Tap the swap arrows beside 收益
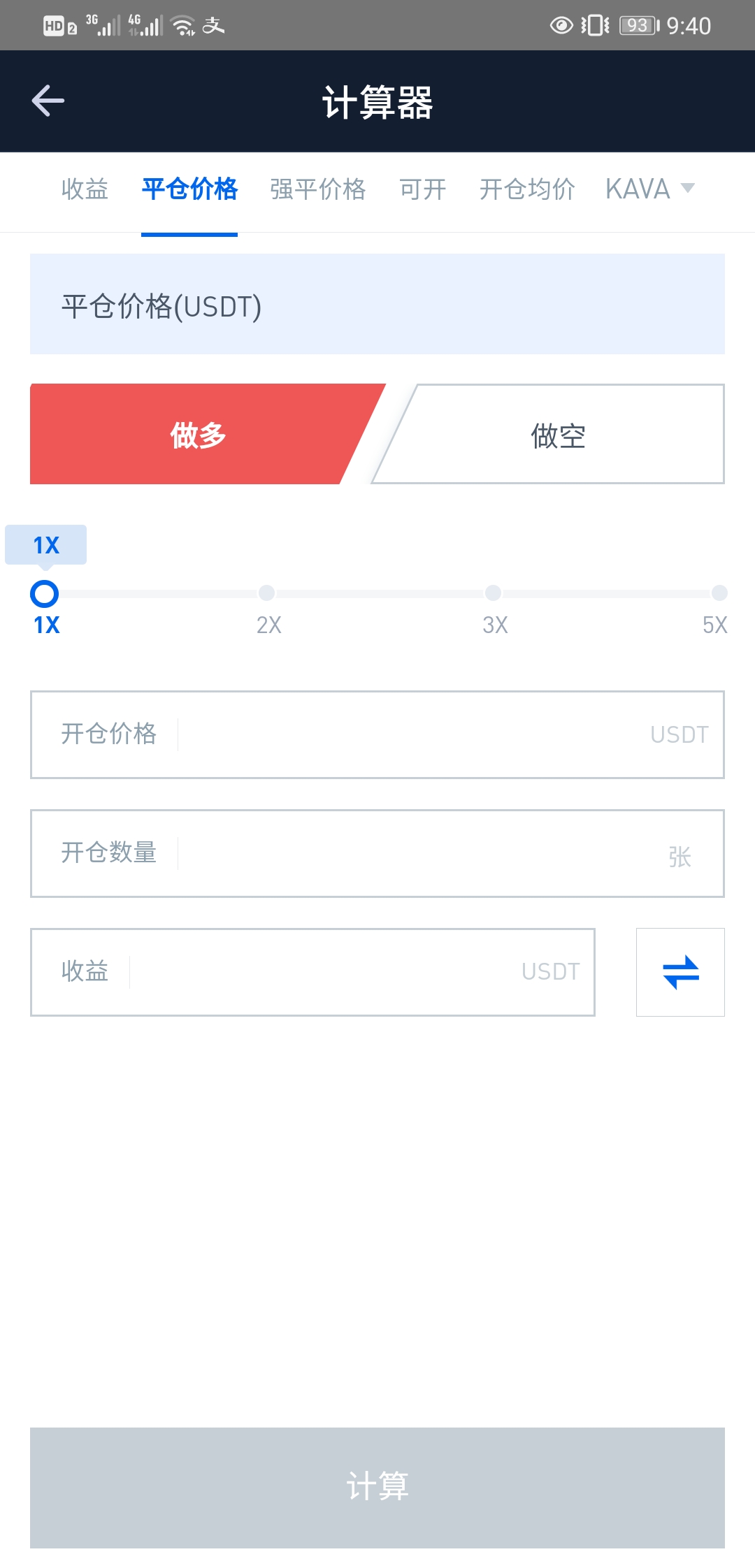The image size is (755, 1568). (x=680, y=972)
